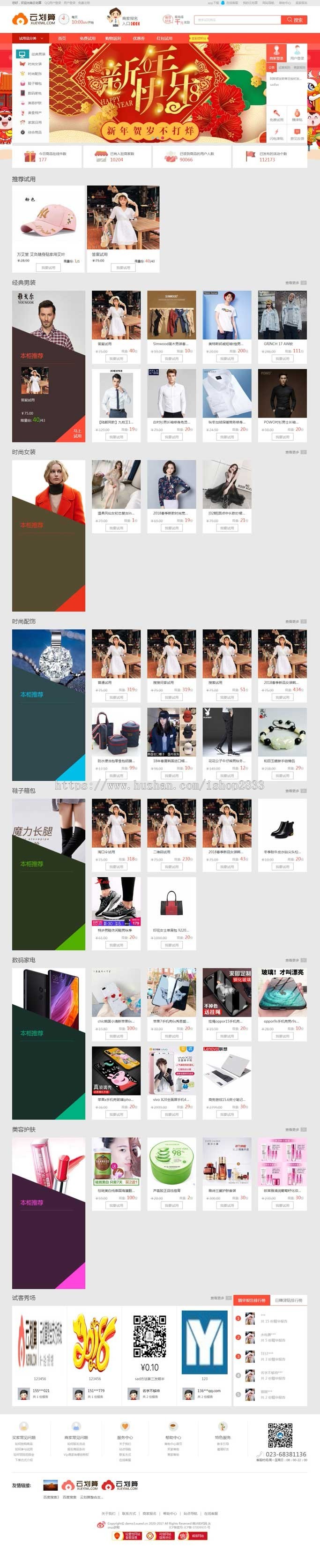Open the 首页 tab in the red navigation bar
Screen dimensions: 320x1568
(61, 38)
